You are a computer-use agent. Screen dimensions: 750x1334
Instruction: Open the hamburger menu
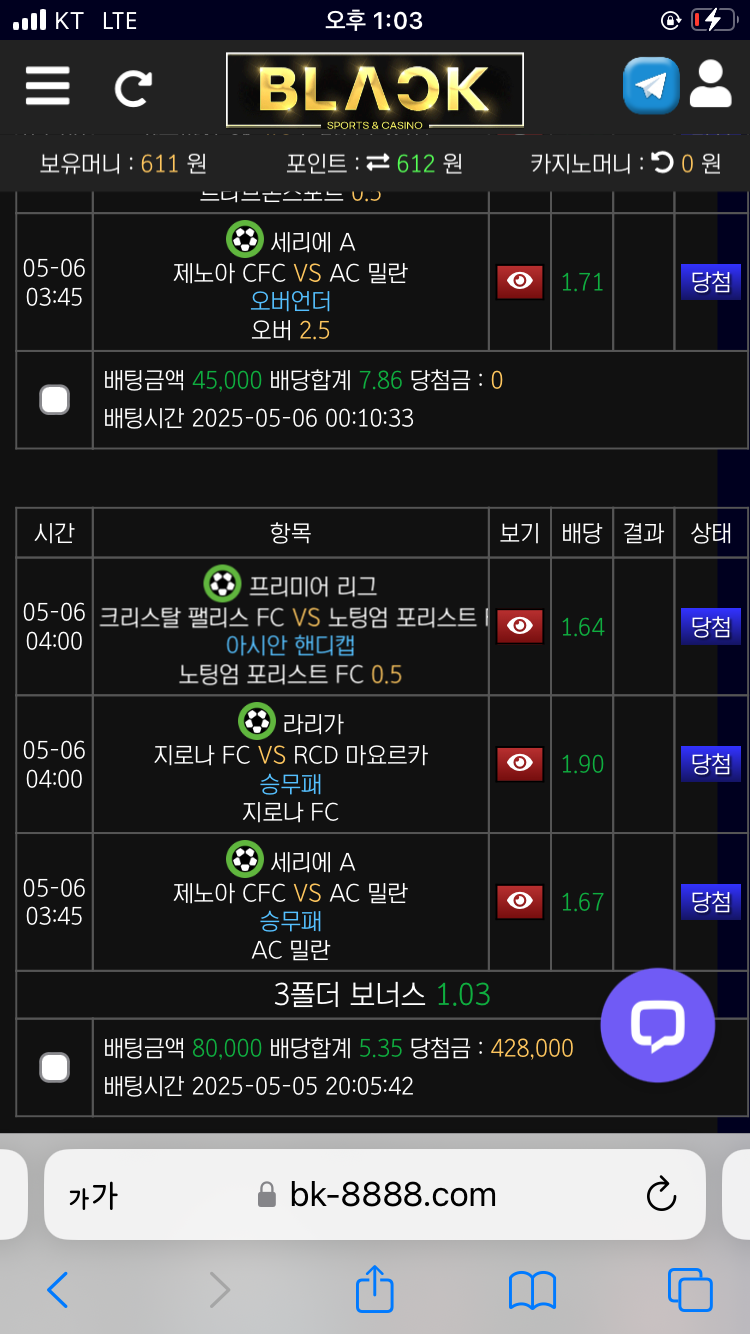(47, 86)
